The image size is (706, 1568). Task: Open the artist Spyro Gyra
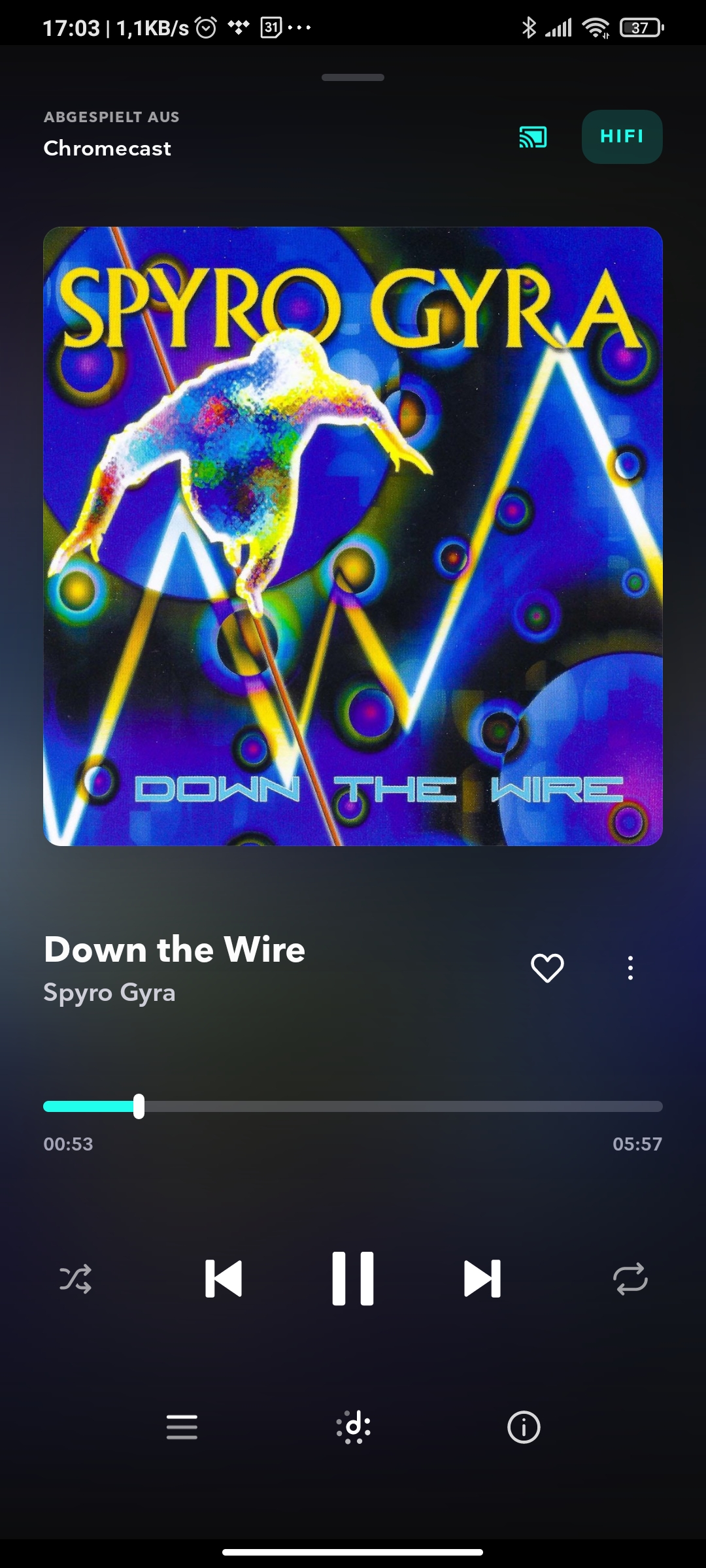click(109, 993)
